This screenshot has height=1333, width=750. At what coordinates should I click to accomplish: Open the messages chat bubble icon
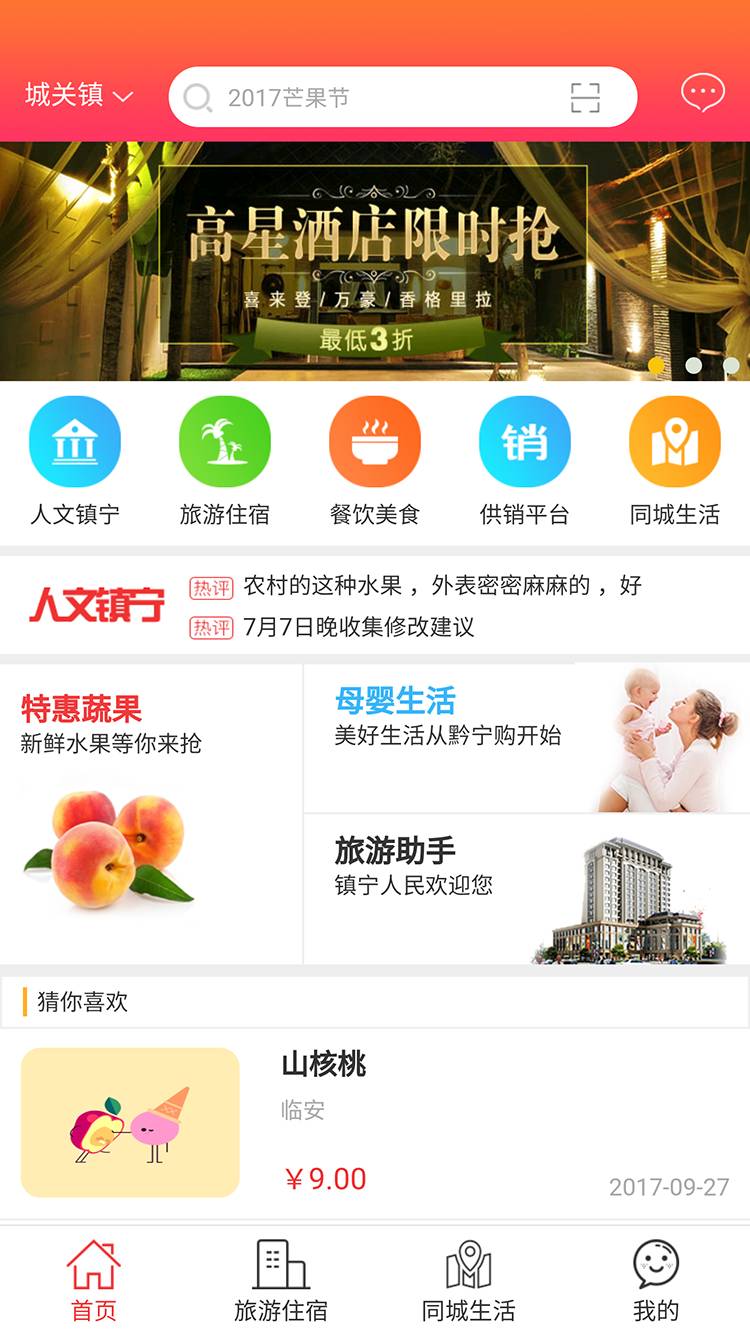tap(702, 94)
